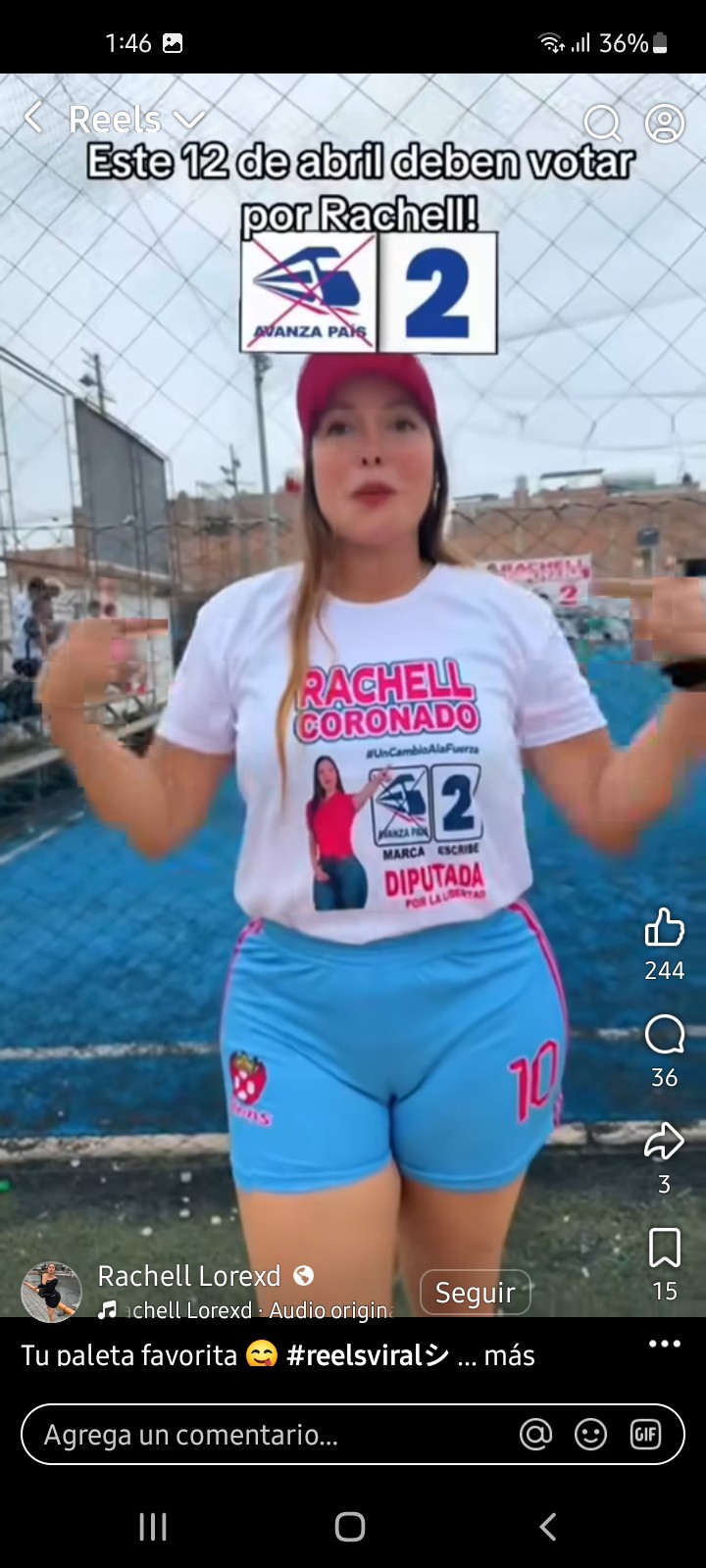
Task: Open the Rachell Lorexd username link
Action: 188,1276
